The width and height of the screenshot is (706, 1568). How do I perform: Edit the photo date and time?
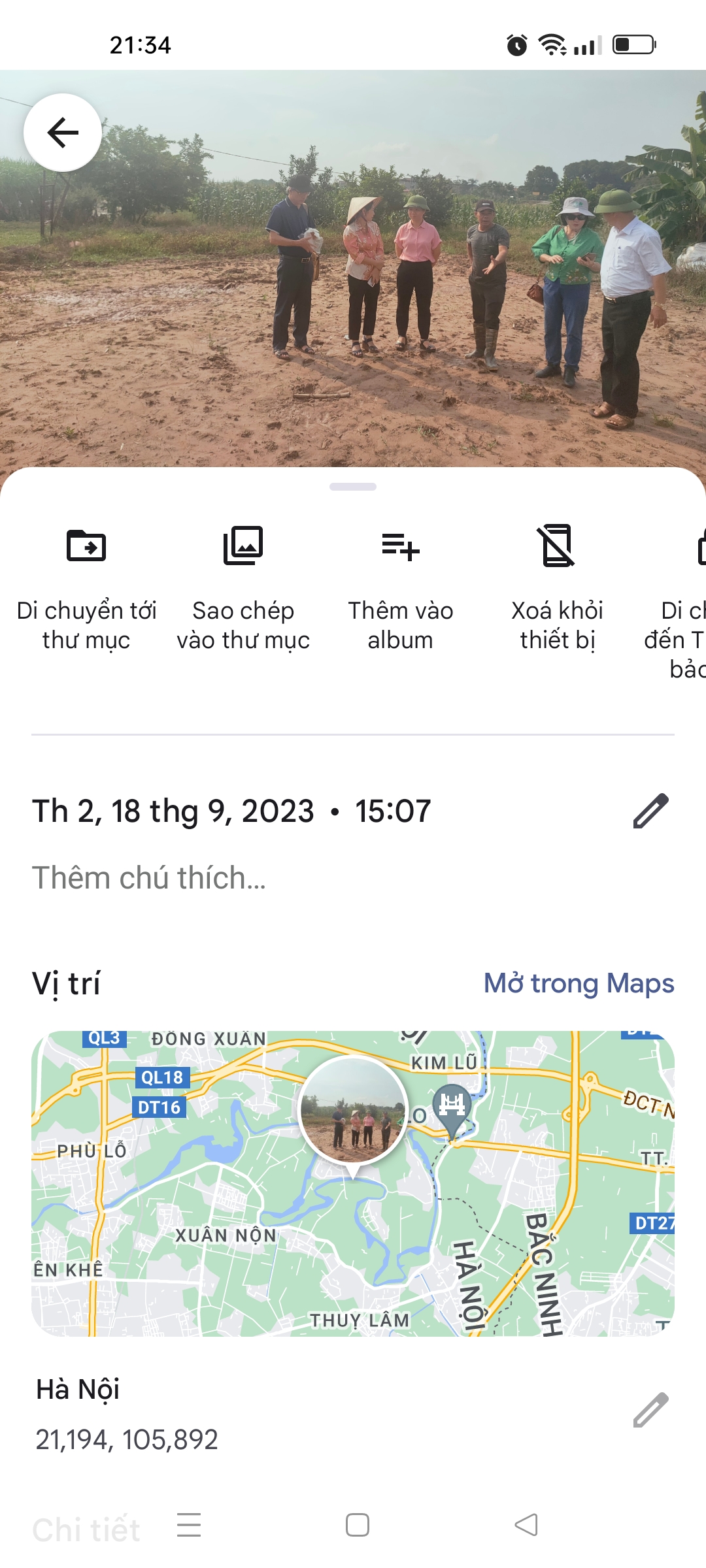pos(650,811)
